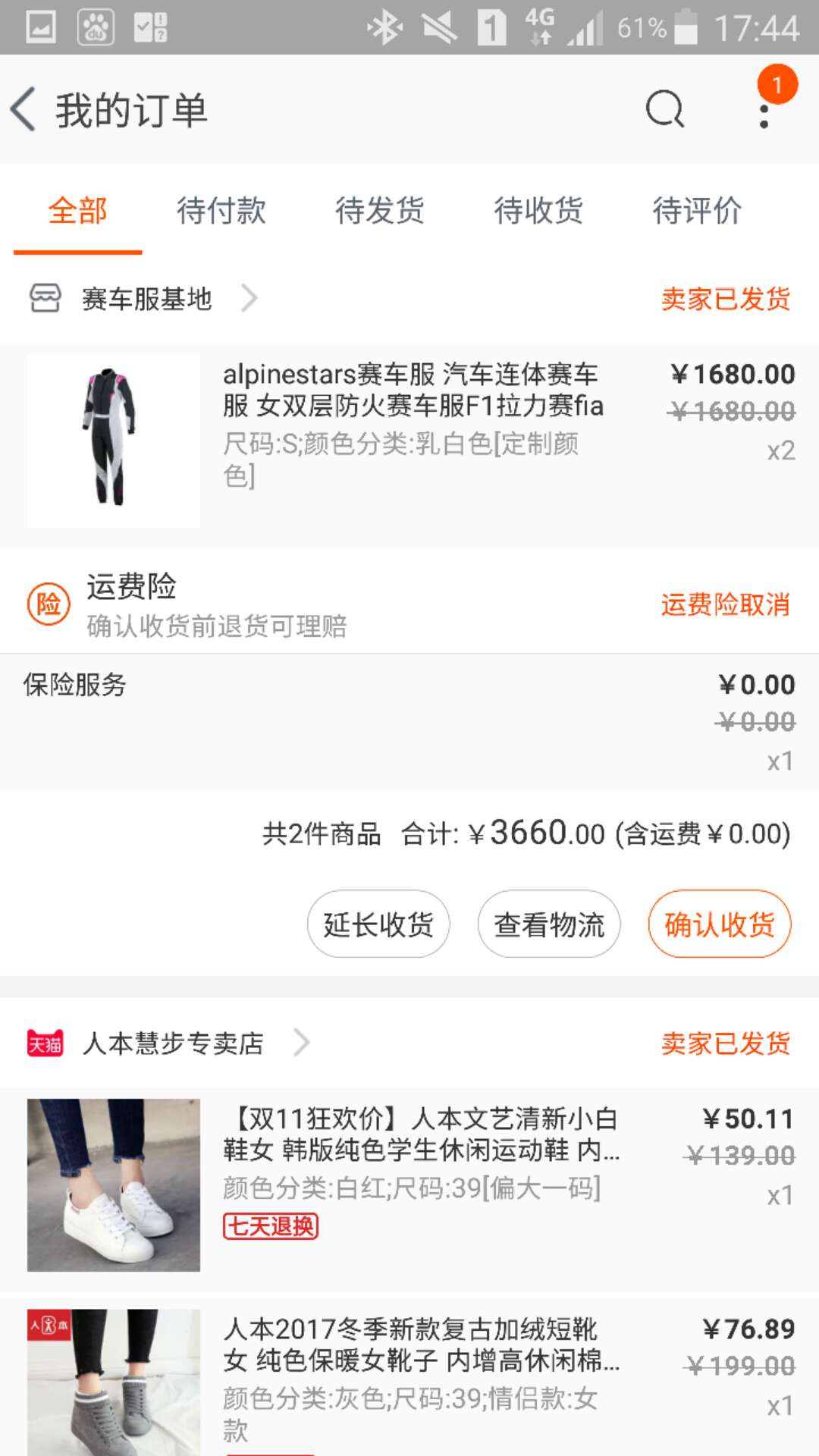Tap 查看物流 to track shipping
Screen dimensions: 819x1456
tap(549, 924)
